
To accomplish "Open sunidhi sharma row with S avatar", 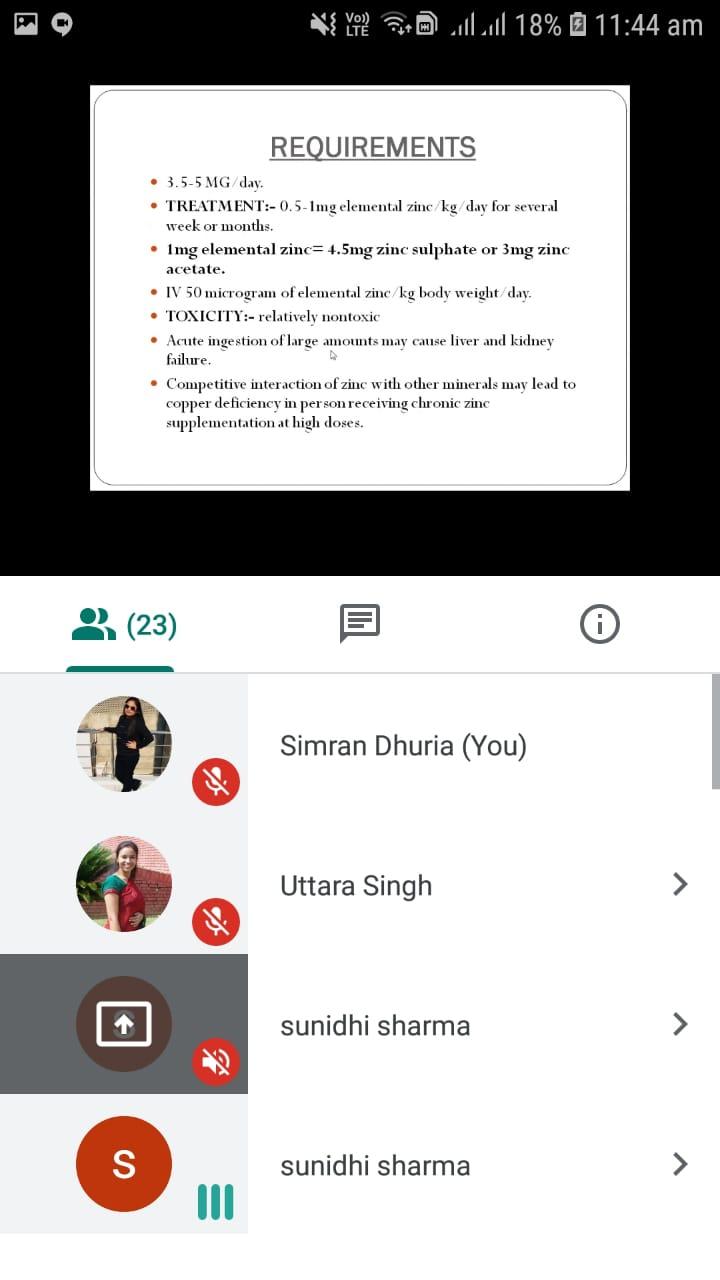I will click(x=360, y=1164).
